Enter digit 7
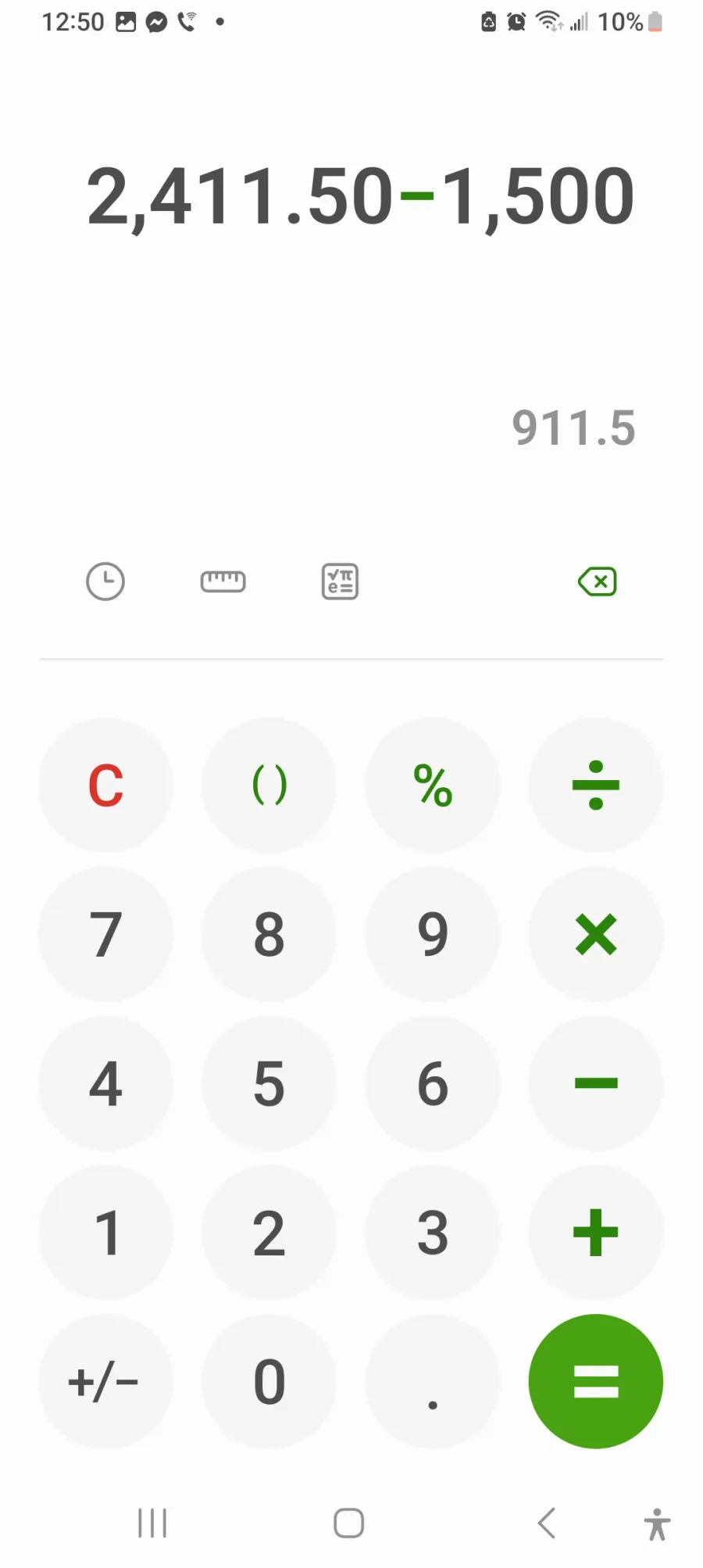 tap(106, 934)
